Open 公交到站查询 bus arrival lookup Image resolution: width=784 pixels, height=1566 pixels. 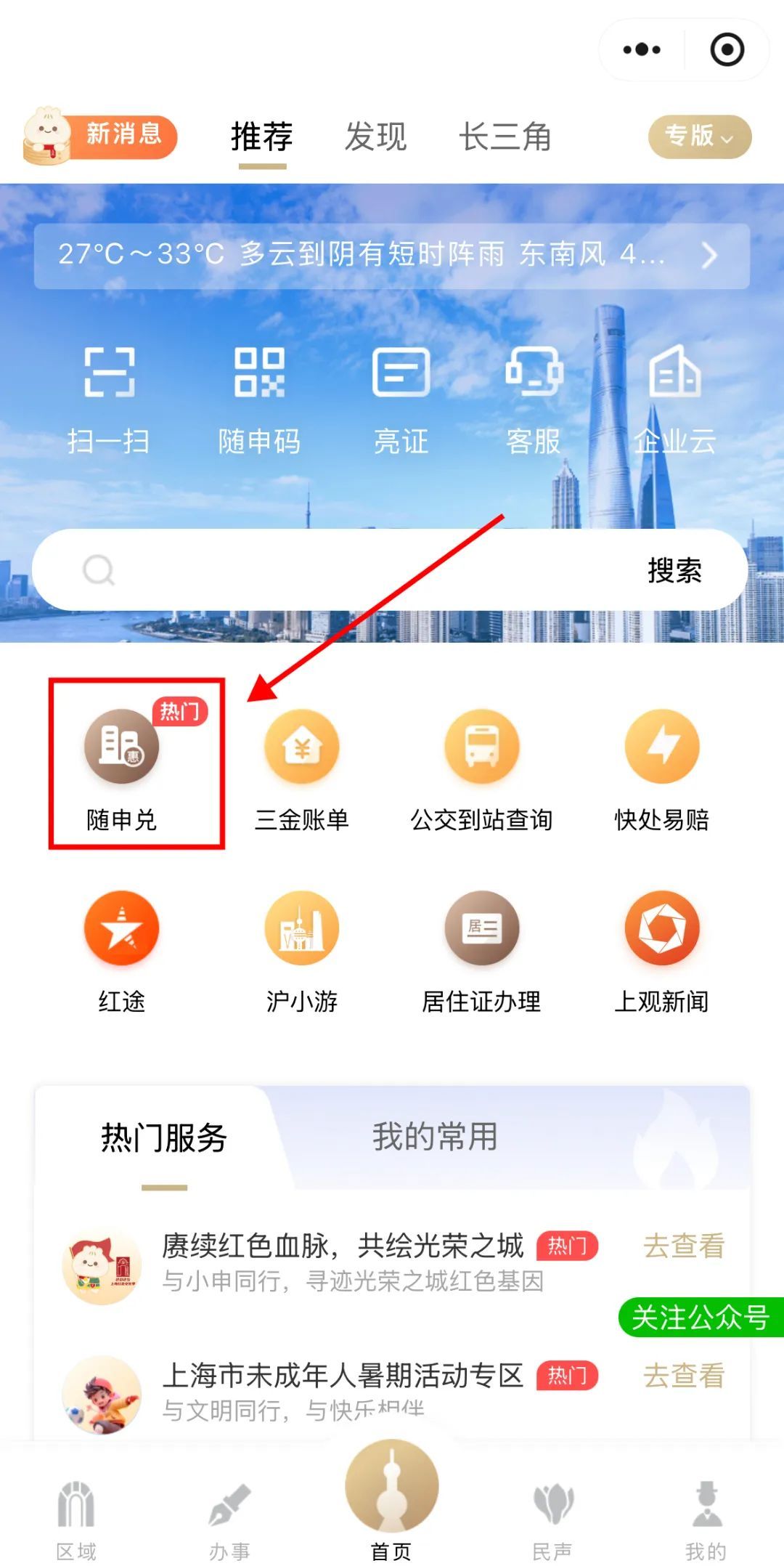click(481, 766)
